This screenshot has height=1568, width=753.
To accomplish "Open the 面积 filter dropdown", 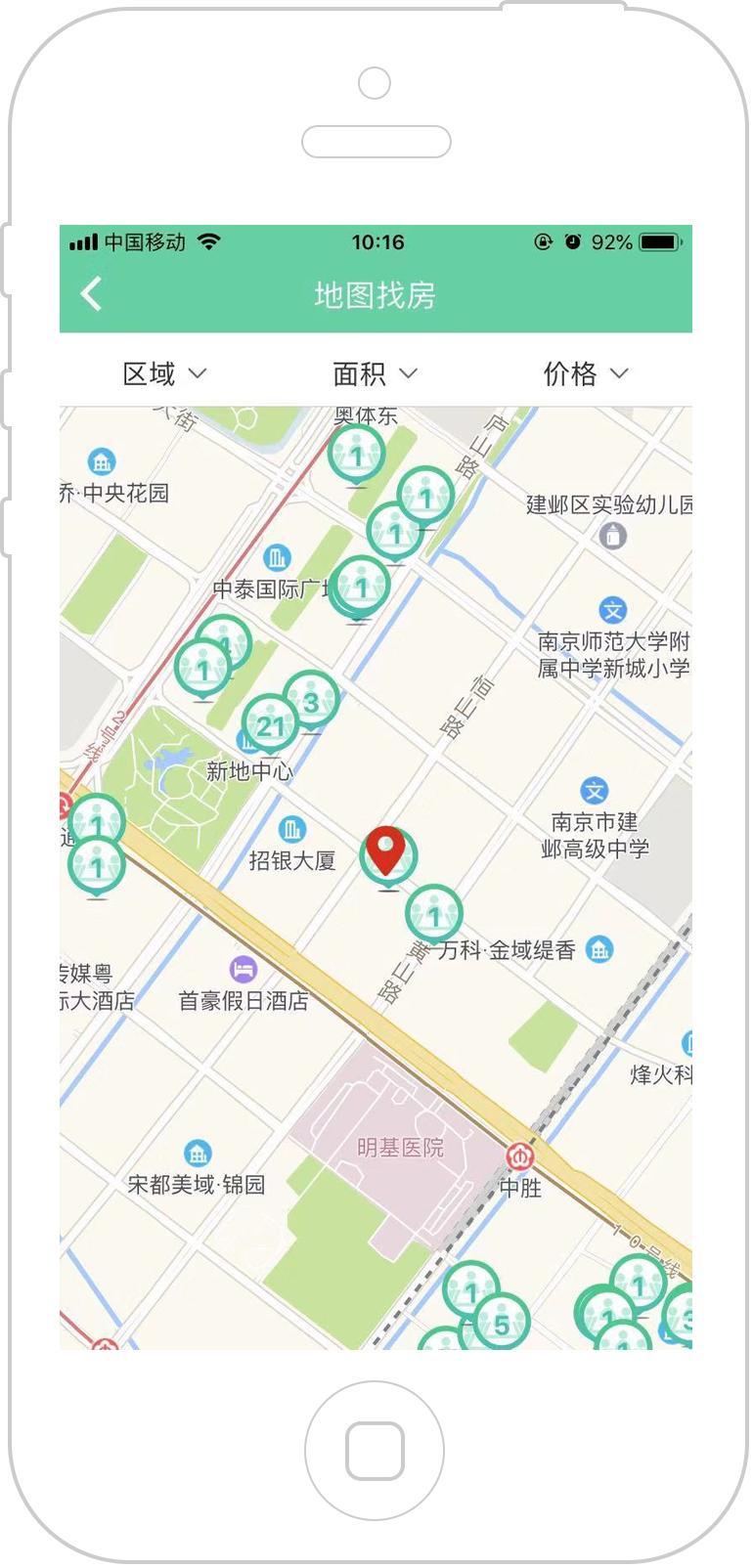I will click(375, 373).
